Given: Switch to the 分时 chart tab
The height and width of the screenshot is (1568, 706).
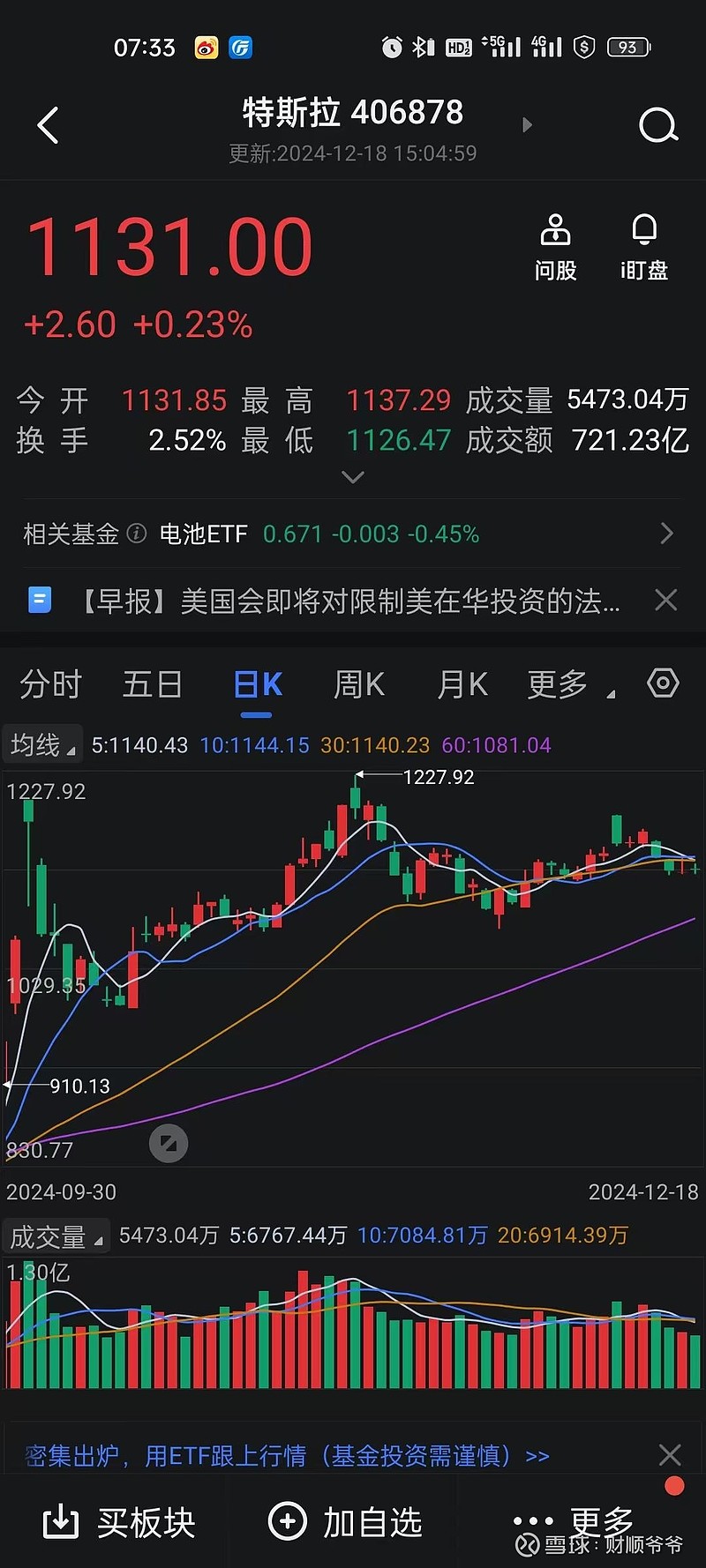Looking at the screenshot, I should [49, 683].
